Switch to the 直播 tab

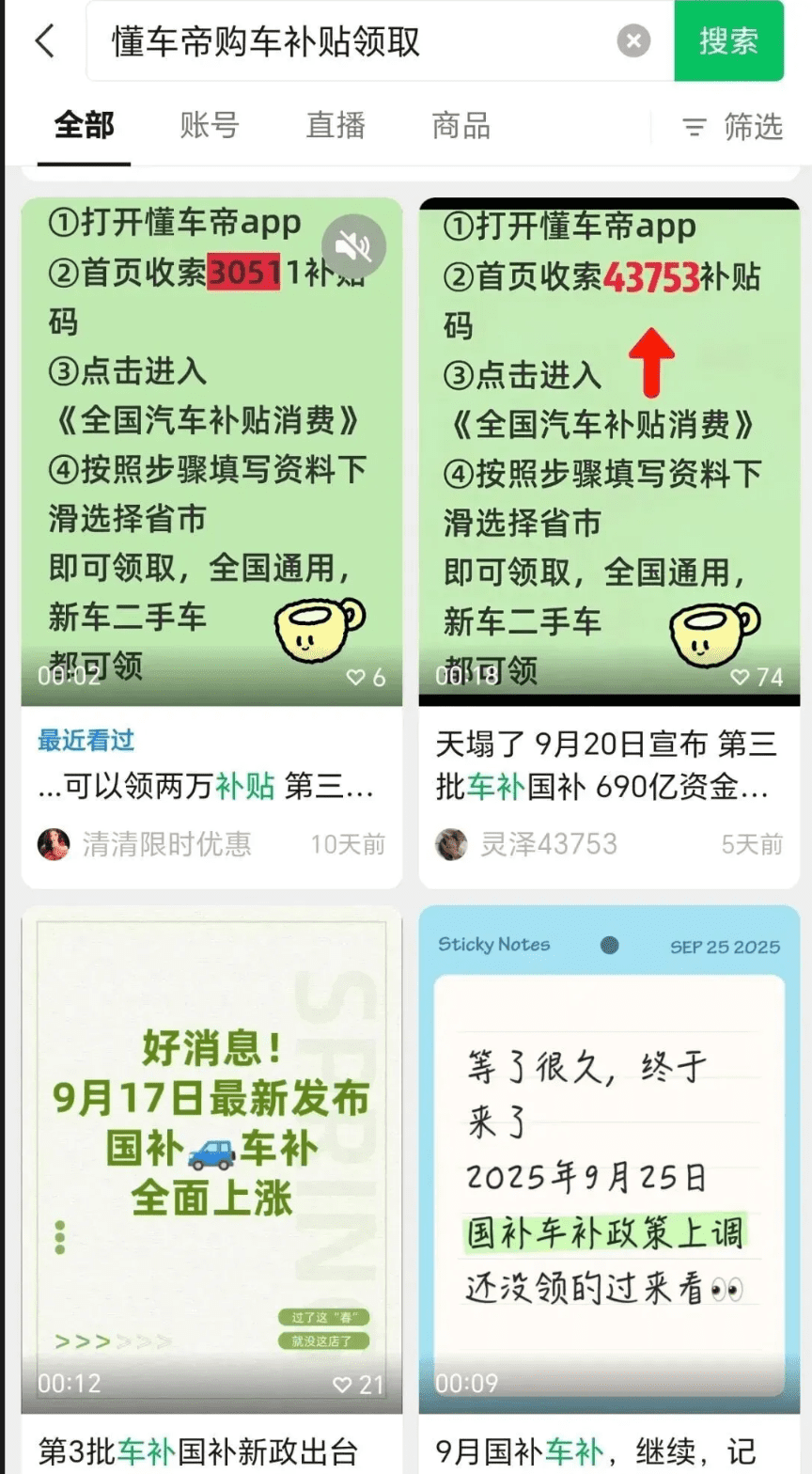[336, 126]
